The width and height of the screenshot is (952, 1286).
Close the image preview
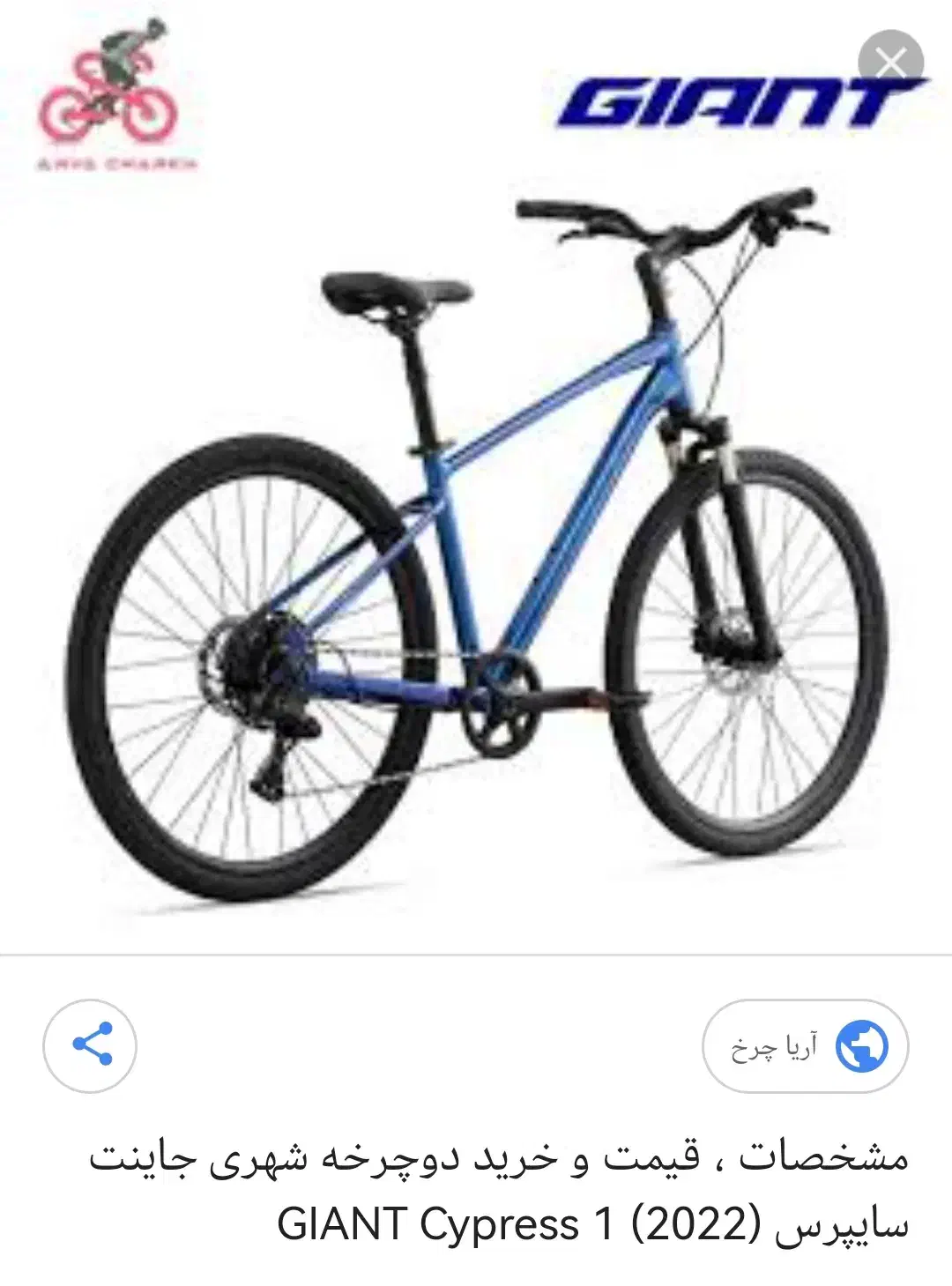890,63
